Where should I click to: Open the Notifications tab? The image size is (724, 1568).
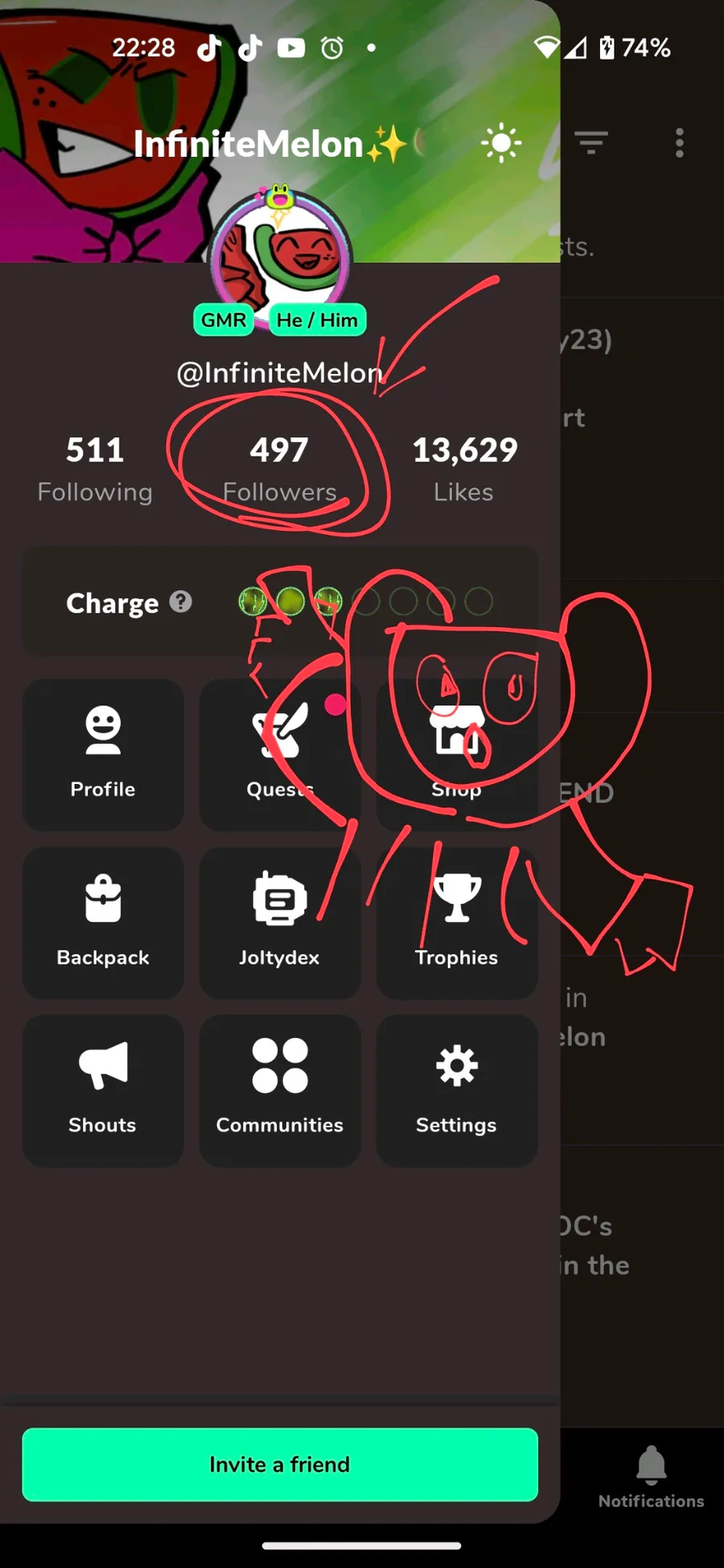pyautogui.click(x=651, y=1477)
